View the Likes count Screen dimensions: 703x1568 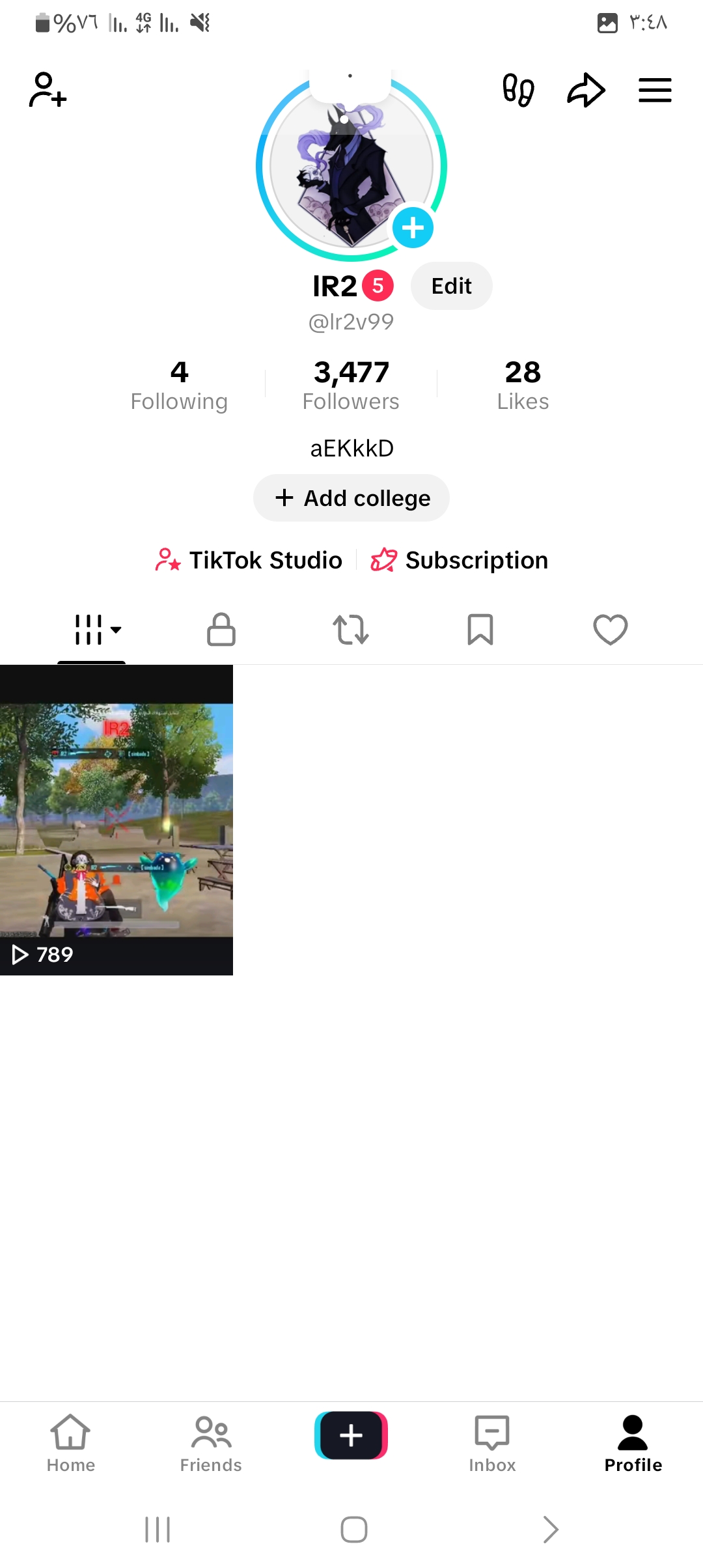(523, 385)
